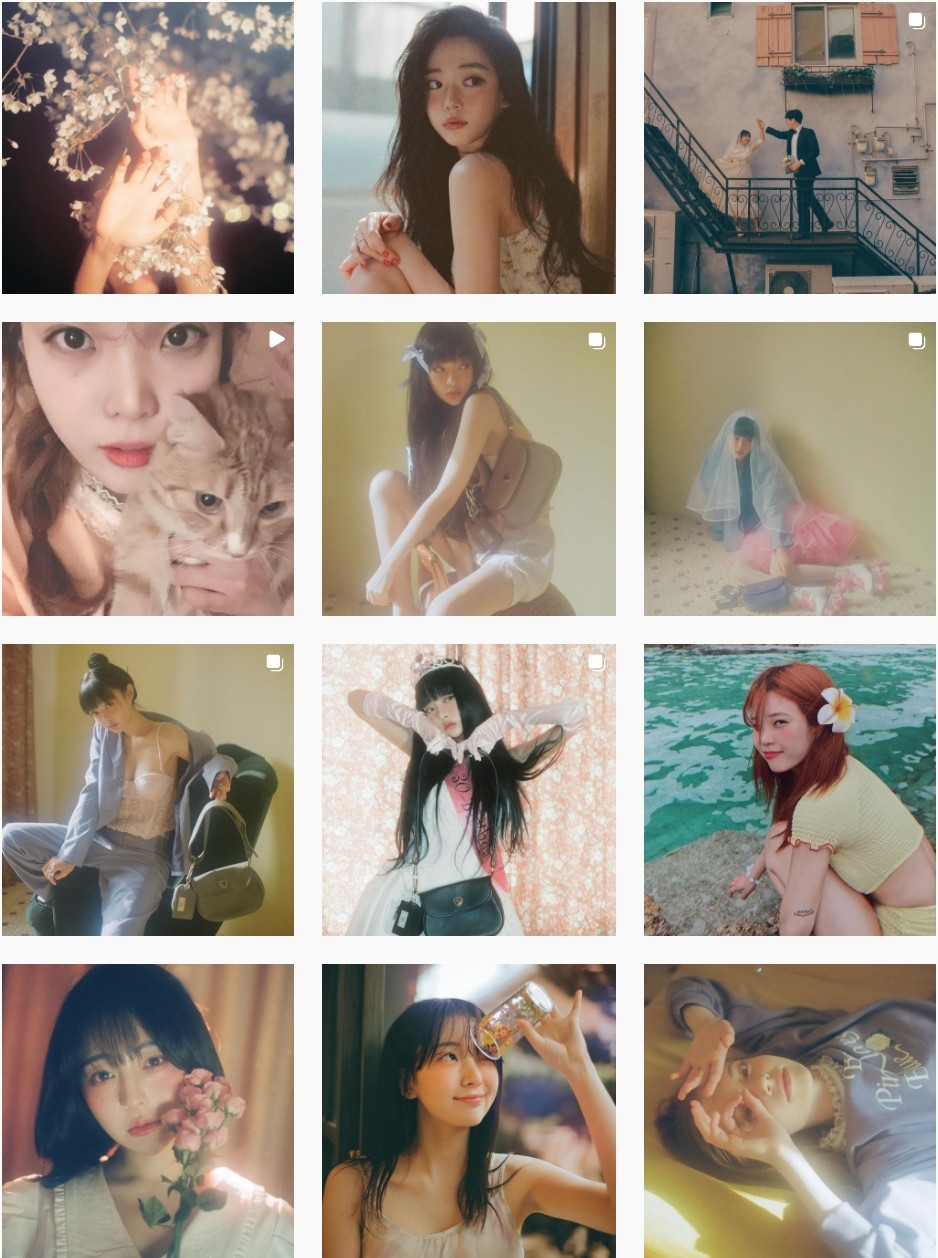Viewport: 938px width, 1258px height.
Task: Open the glass jar held to eye photo
Action: click(x=468, y=1110)
